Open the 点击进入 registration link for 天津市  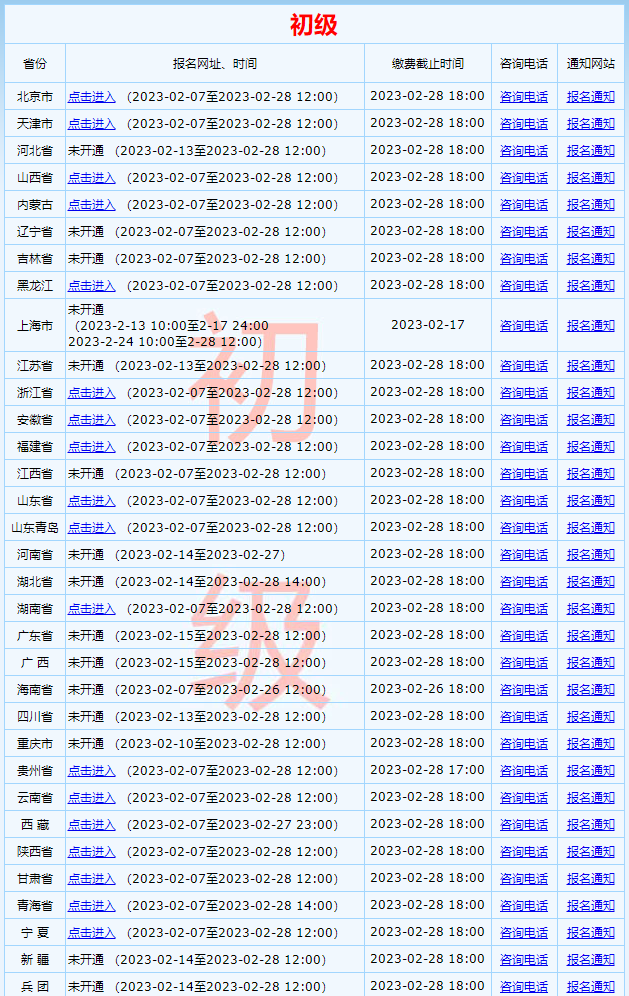pos(92,124)
